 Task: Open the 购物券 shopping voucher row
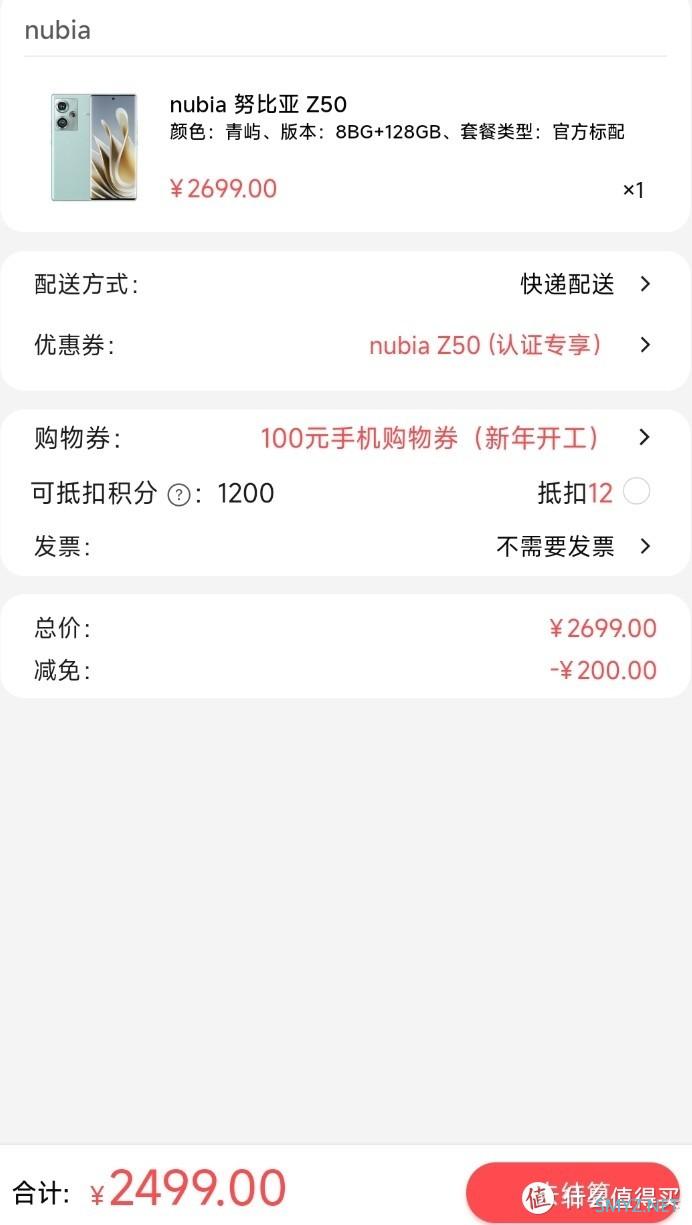[346, 438]
